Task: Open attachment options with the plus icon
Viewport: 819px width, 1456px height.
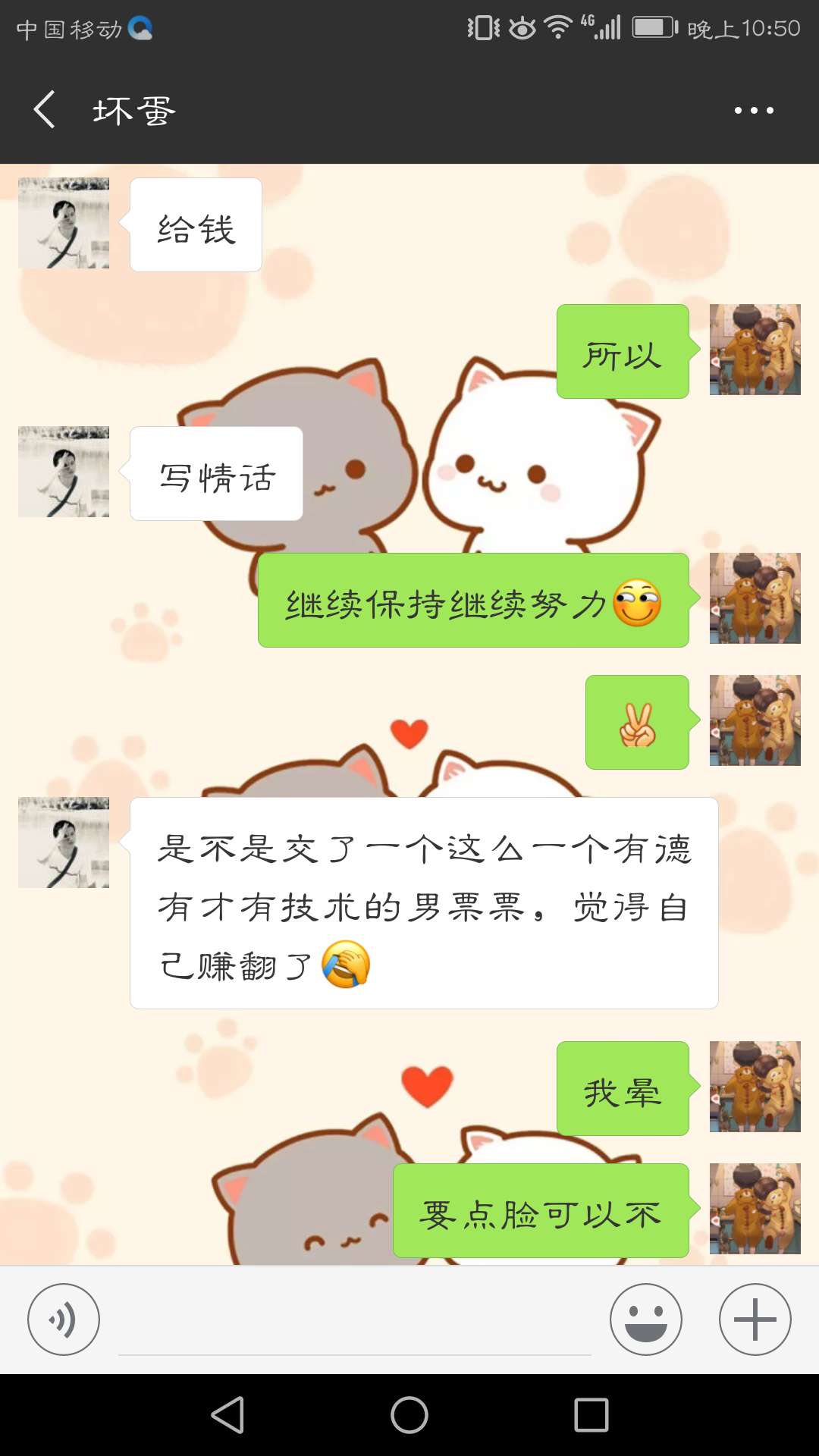Action: click(753, 1319)
